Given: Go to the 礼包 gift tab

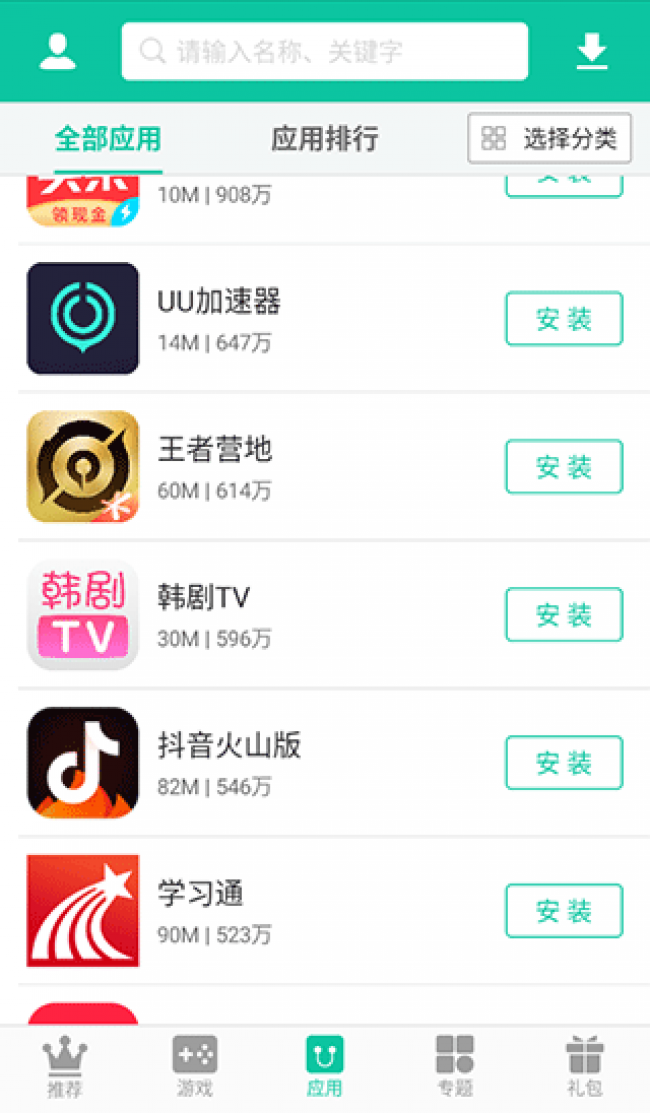Looking at the screenshot, I should [584, 1068].
